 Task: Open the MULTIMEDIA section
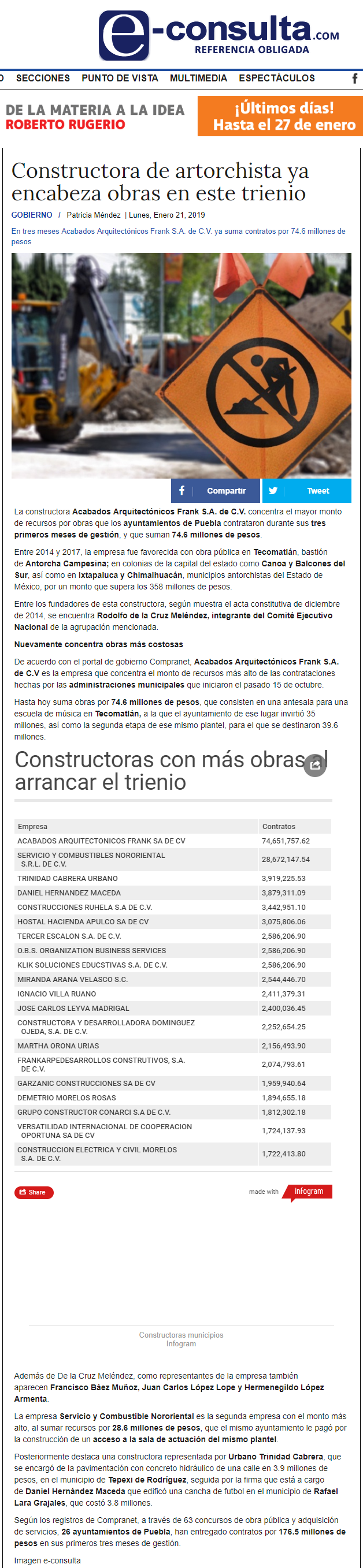click(x=199, y=79)
